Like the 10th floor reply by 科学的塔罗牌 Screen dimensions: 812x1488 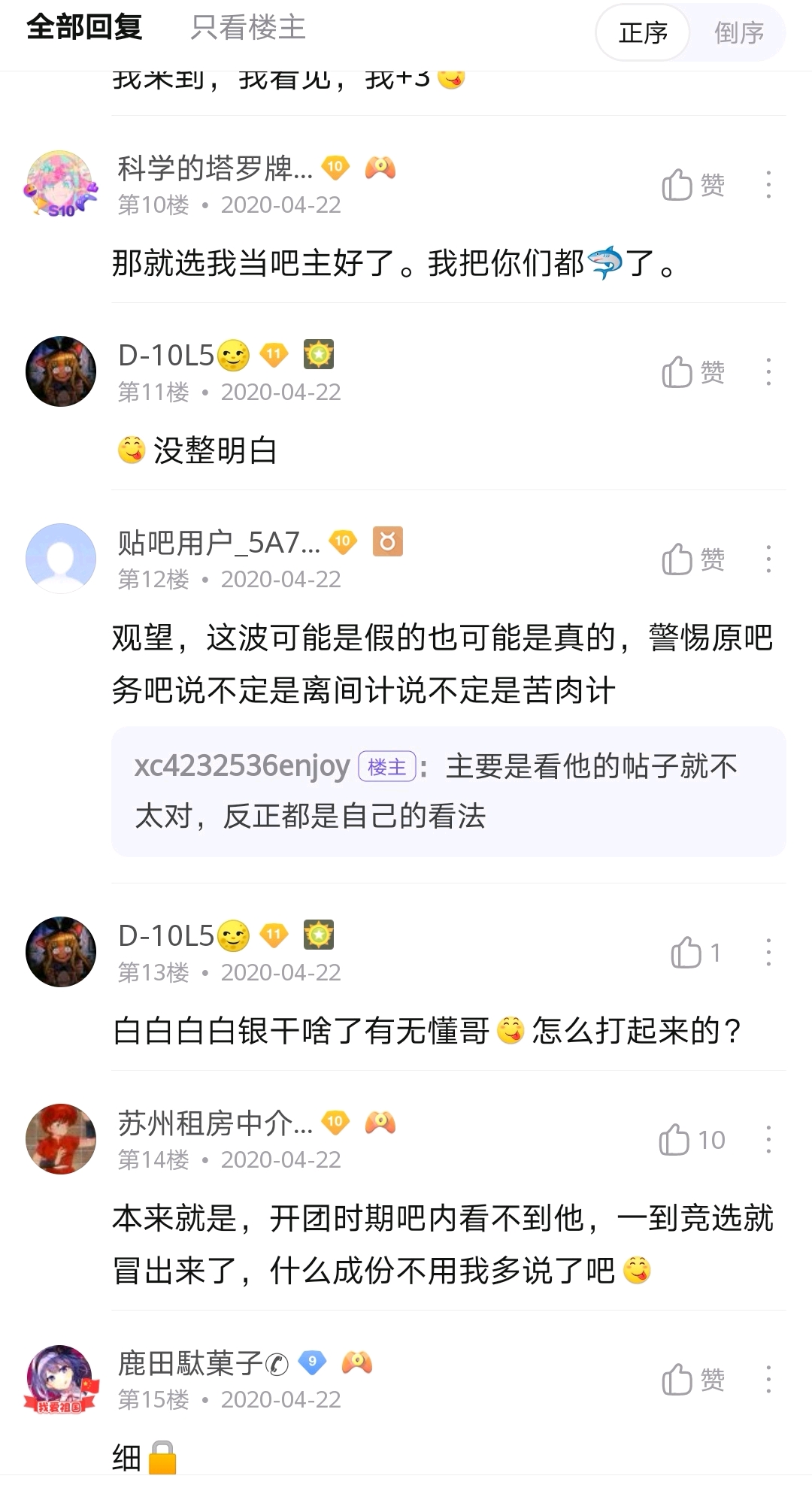coord(692,185)
